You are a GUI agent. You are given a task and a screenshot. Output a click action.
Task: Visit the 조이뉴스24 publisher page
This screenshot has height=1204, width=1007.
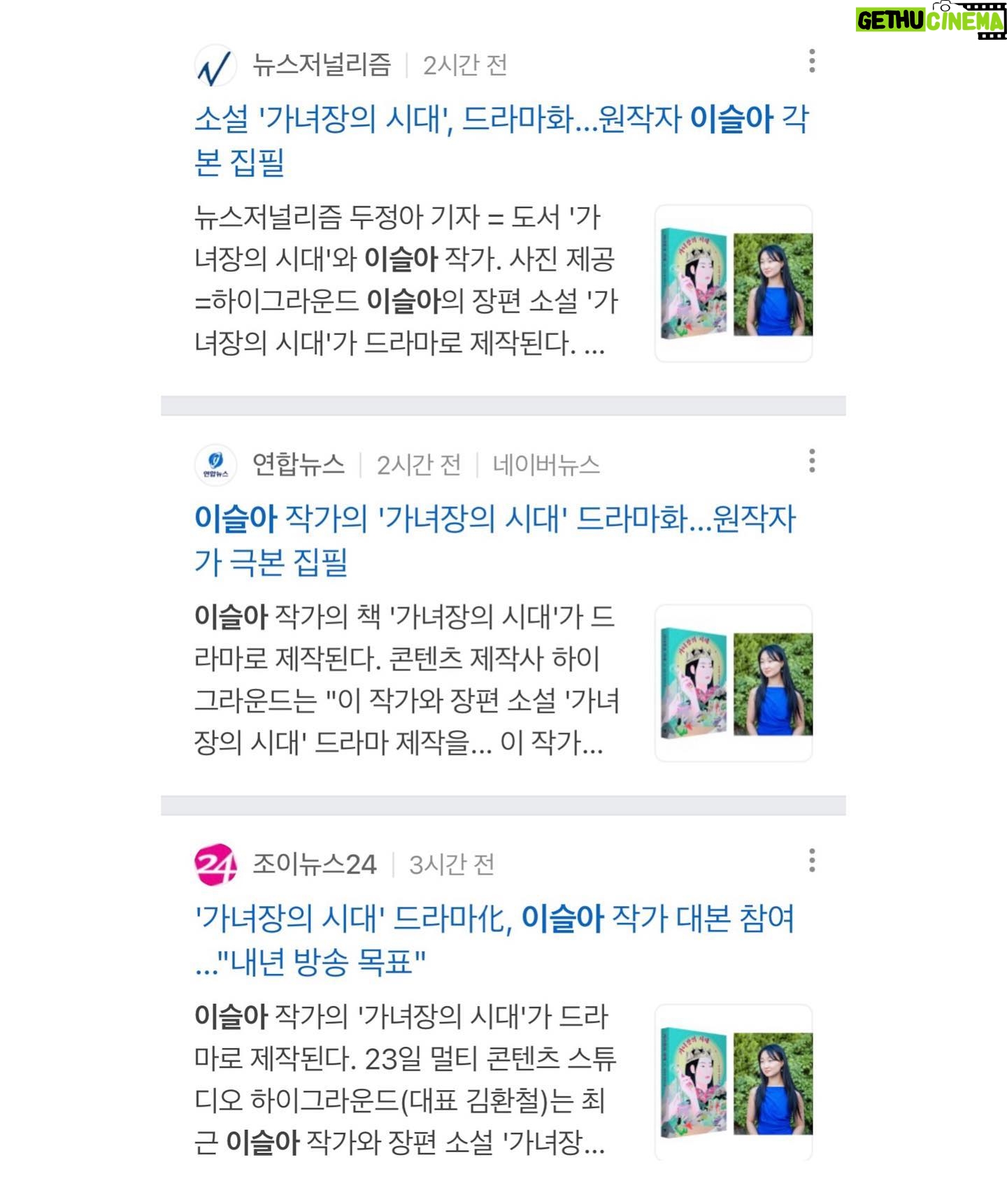click(314, 864)
